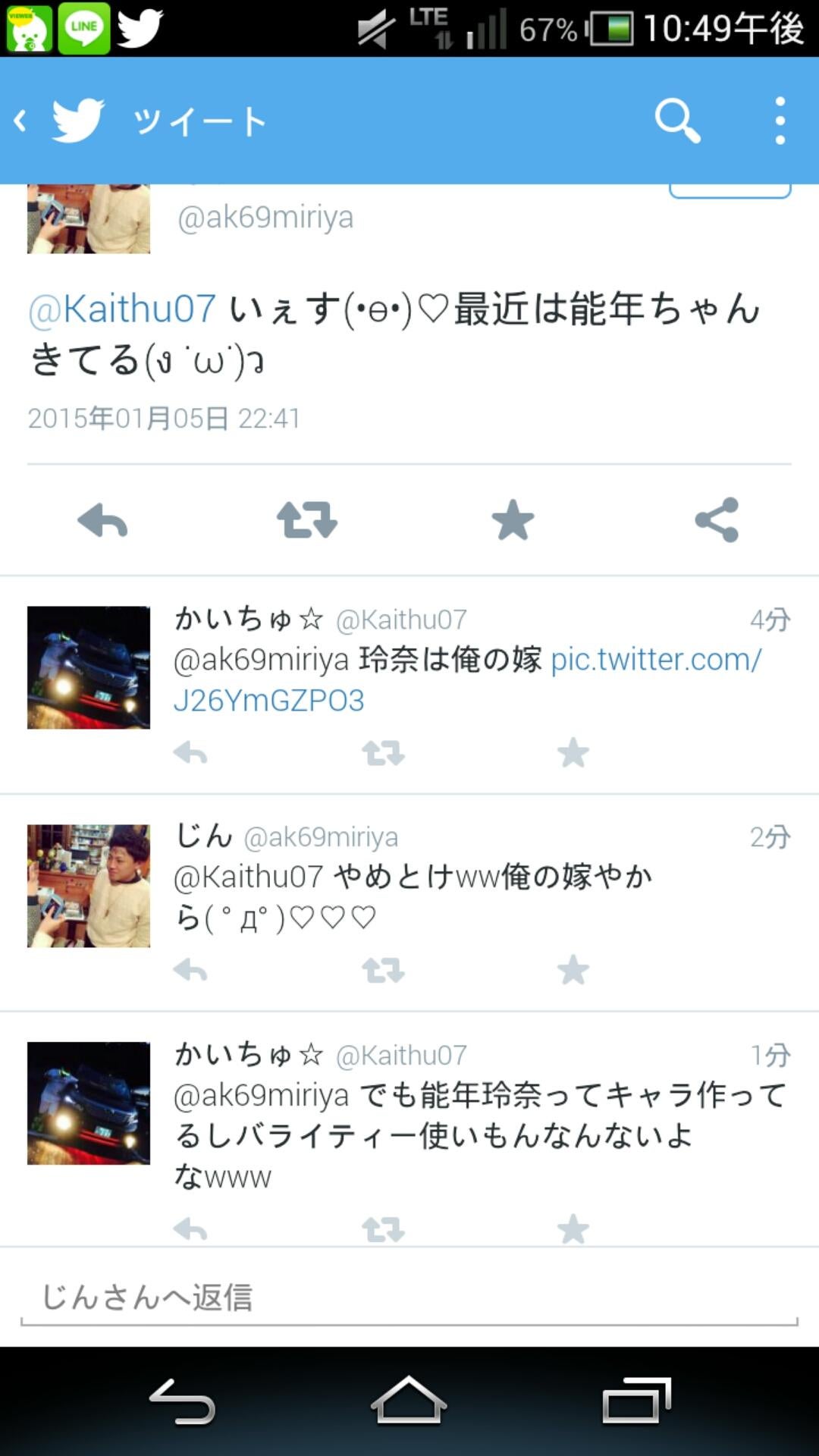Image resolution: width=819 pixels, height=1456 pixels.
Task: Favorite じん's 2分 tweet
Action: point(573,971)
